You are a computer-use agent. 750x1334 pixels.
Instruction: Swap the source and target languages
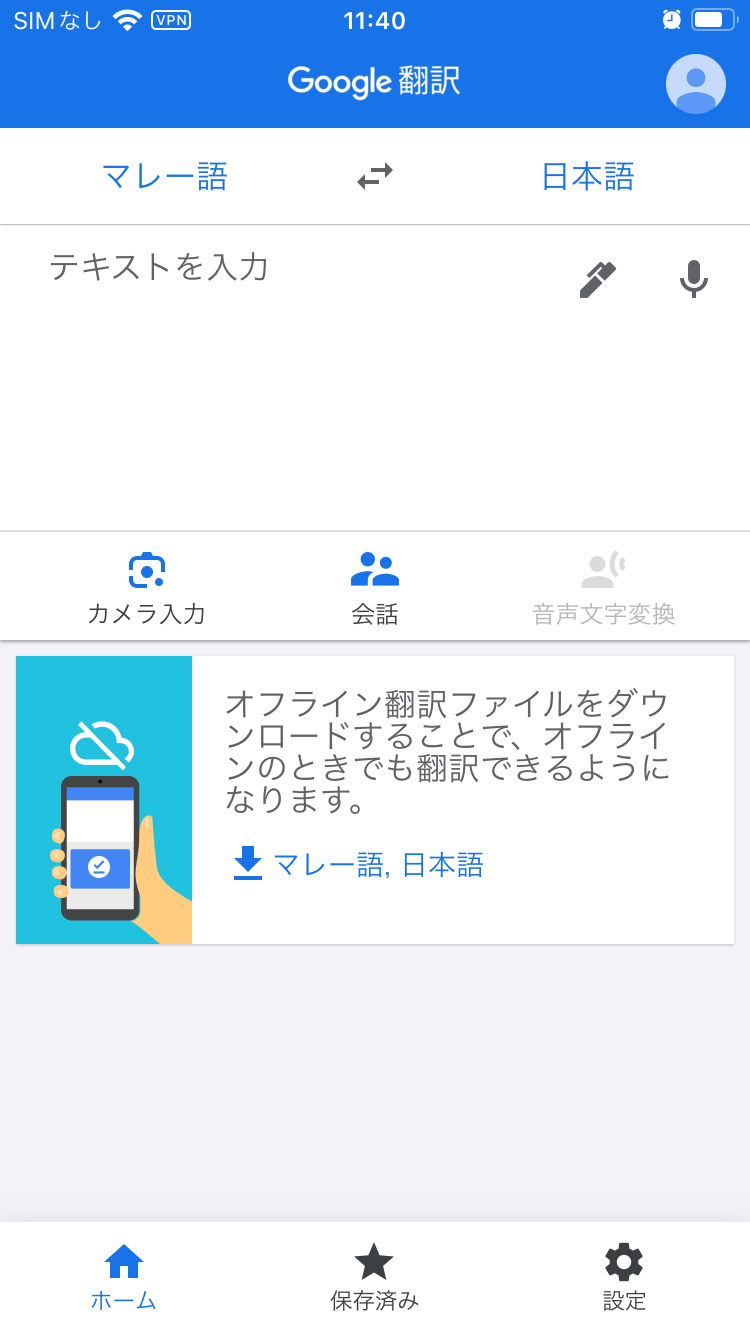(375, 177)
